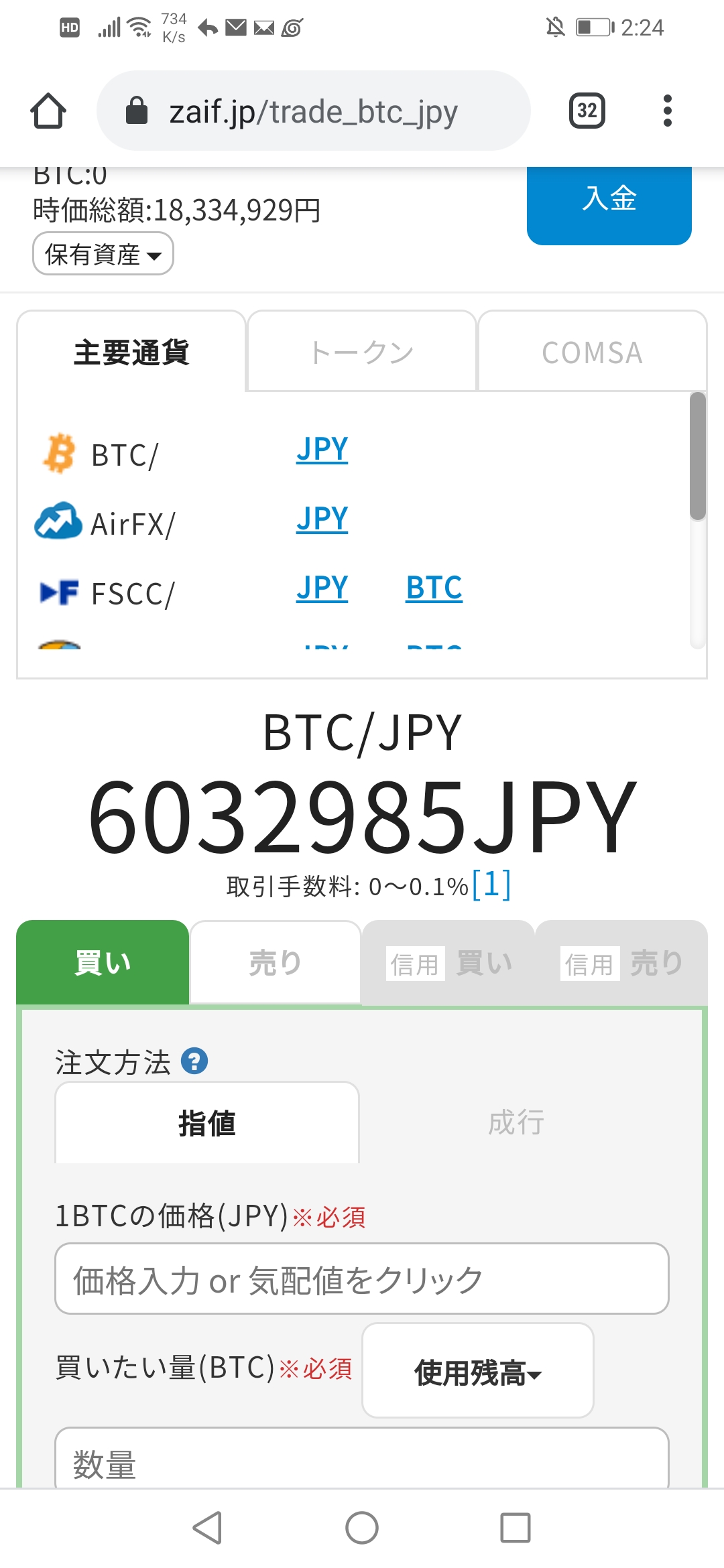Switch to the トークン tab

click(362, 351)
